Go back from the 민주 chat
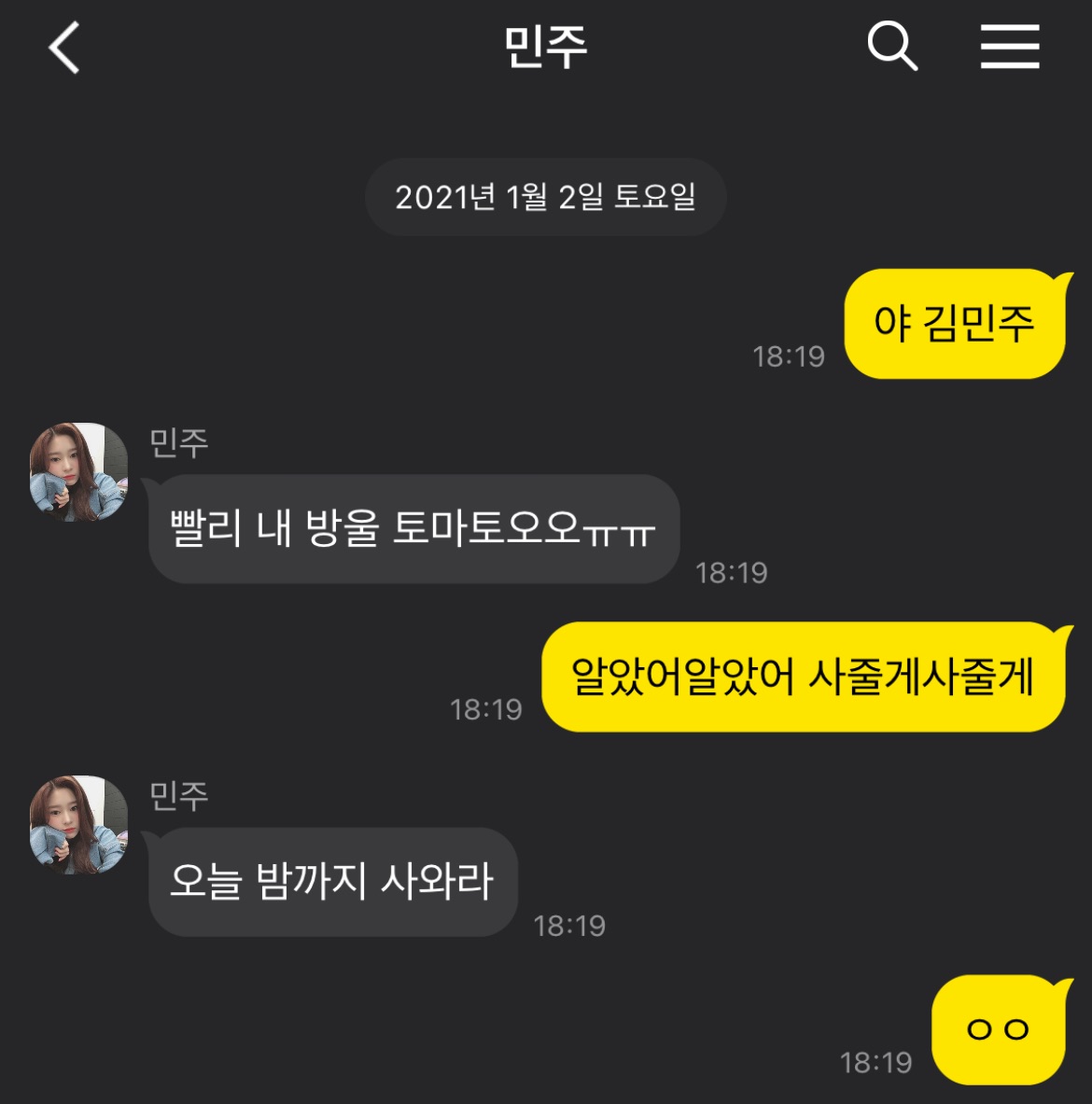 pos(64,48)
